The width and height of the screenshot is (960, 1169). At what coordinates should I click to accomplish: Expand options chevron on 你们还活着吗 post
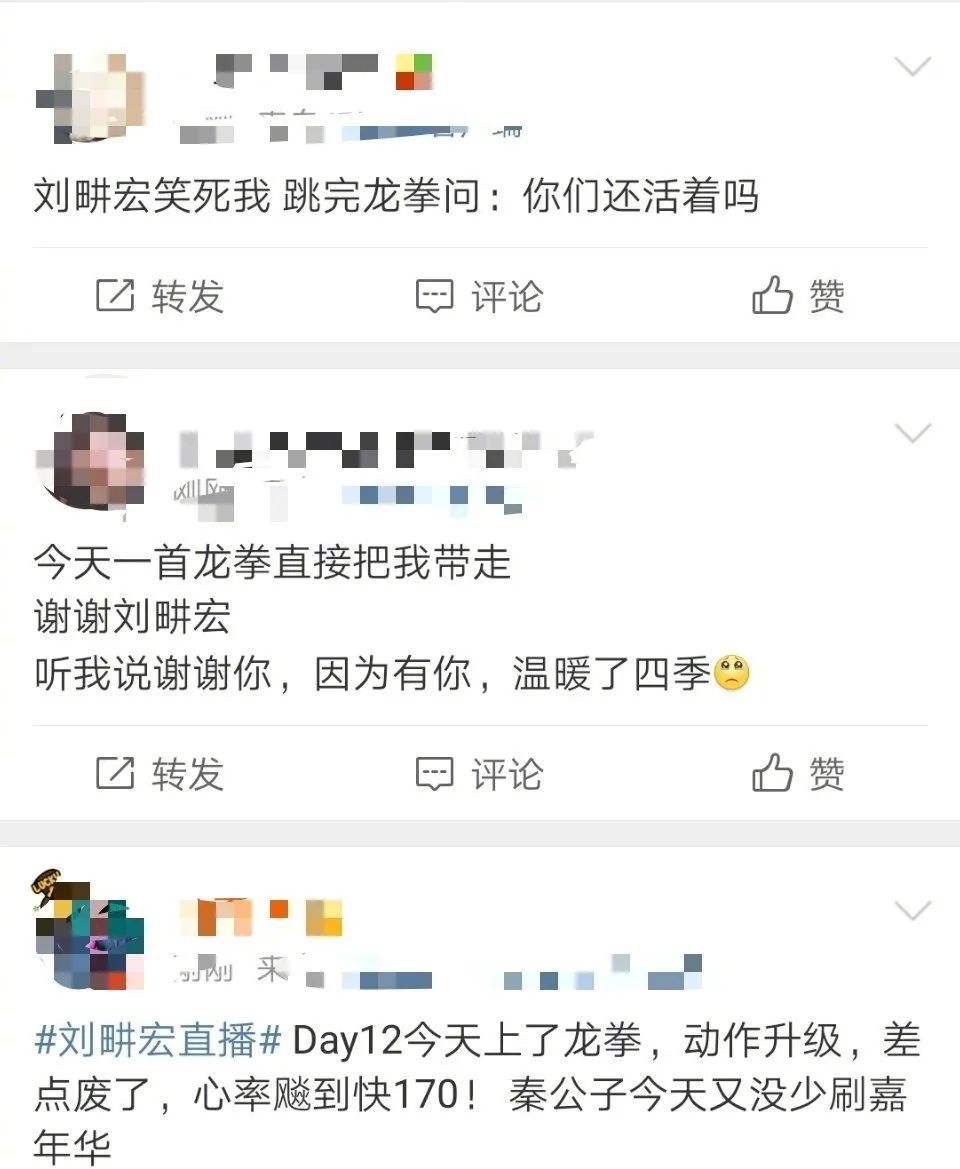pos(912,67)
